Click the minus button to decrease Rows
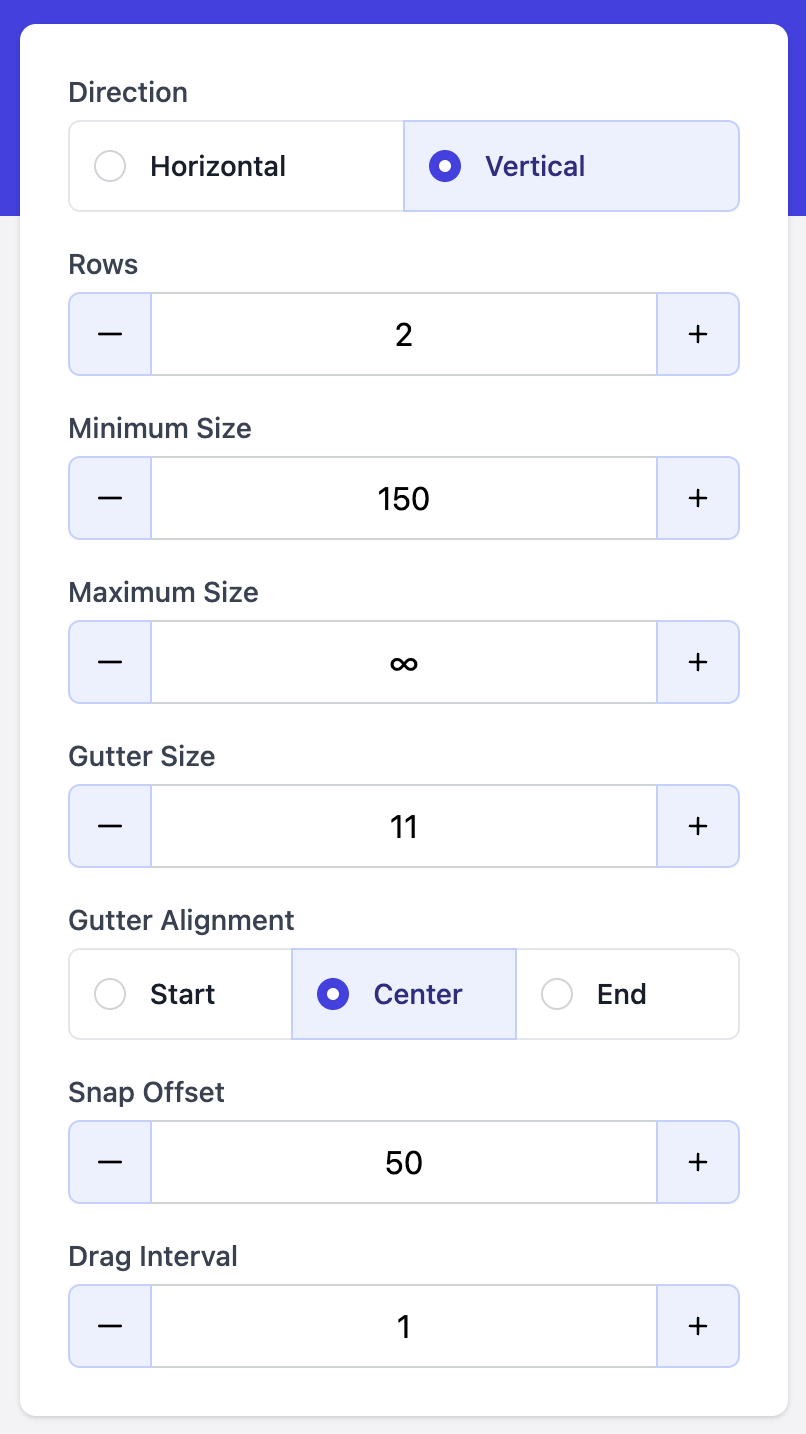The image size is (806, 1434). [x=109, y=334]
